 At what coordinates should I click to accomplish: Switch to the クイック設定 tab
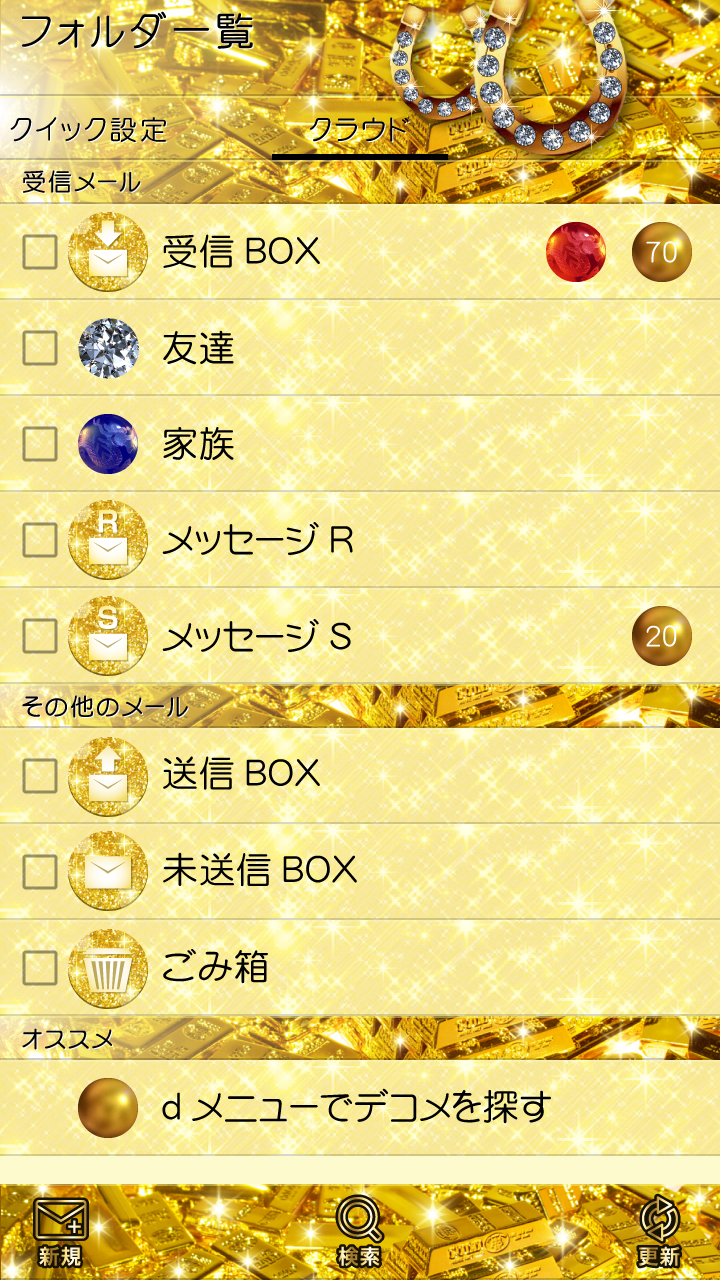pyautogui.click(x=88, y=130)
